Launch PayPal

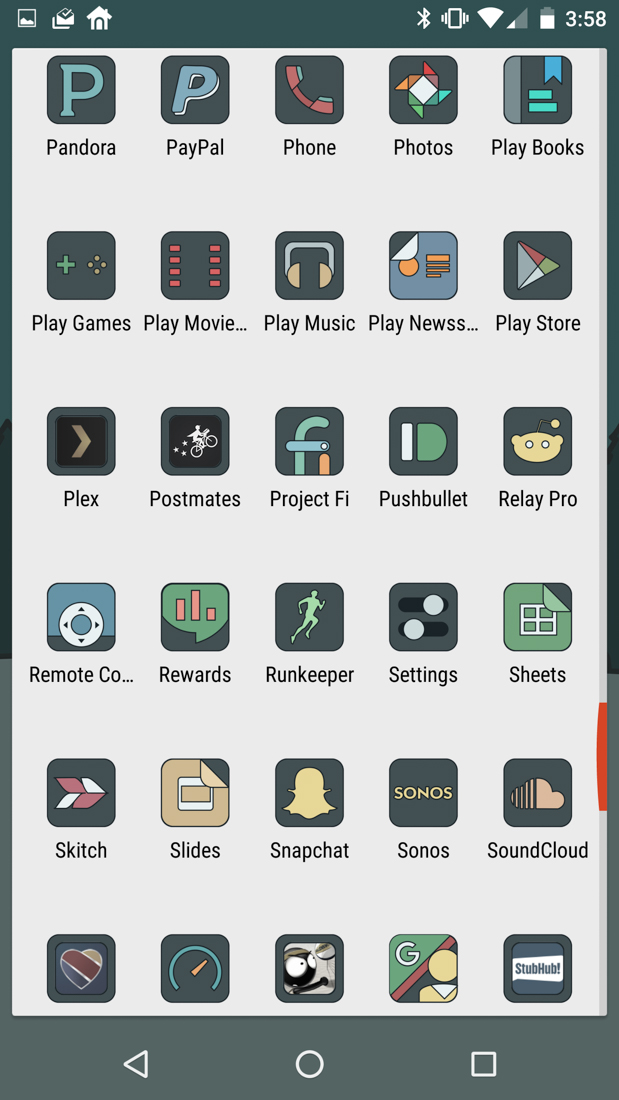(x=195, y=91)
